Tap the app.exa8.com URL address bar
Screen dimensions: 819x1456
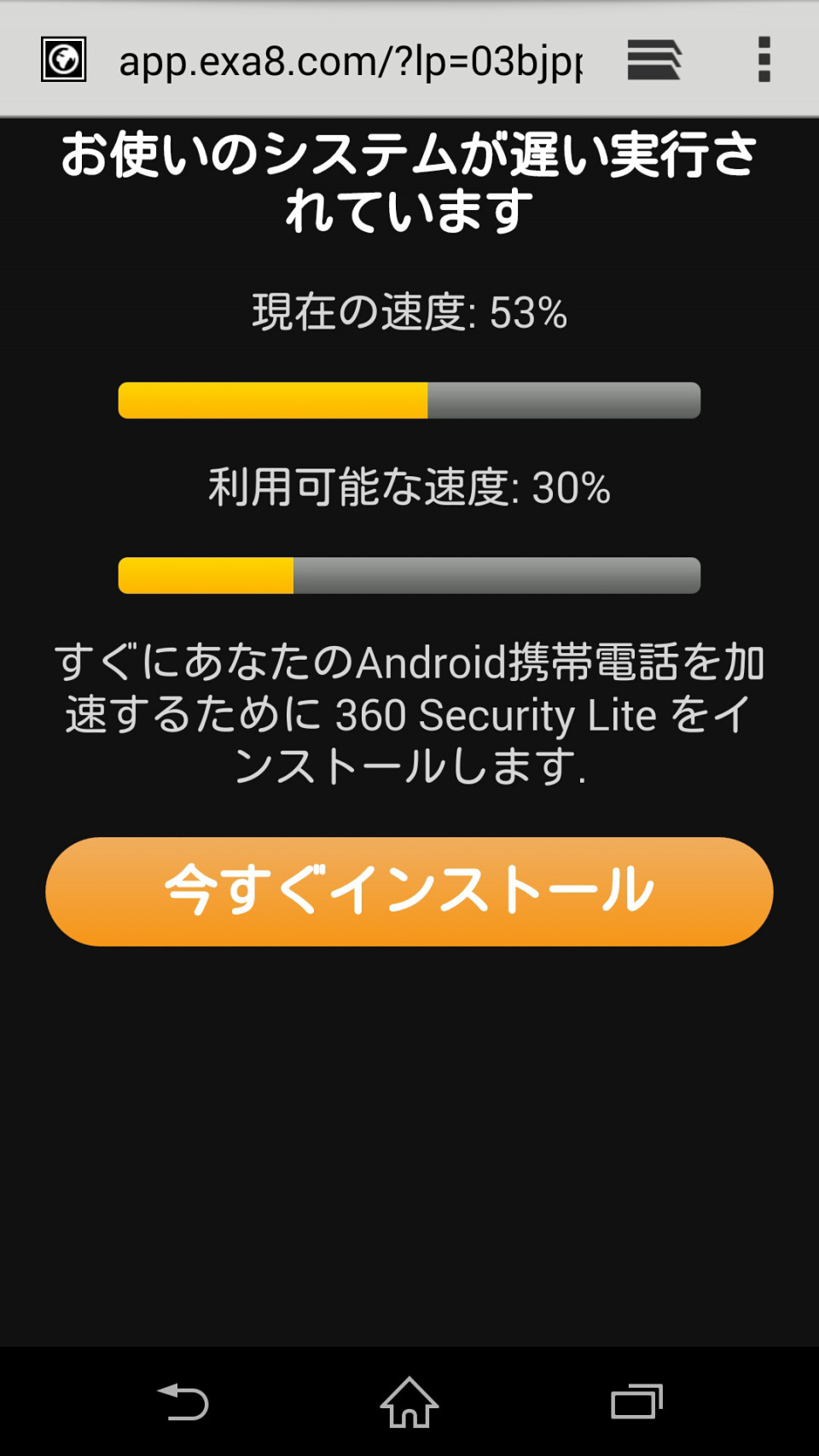tap(350, 61)
